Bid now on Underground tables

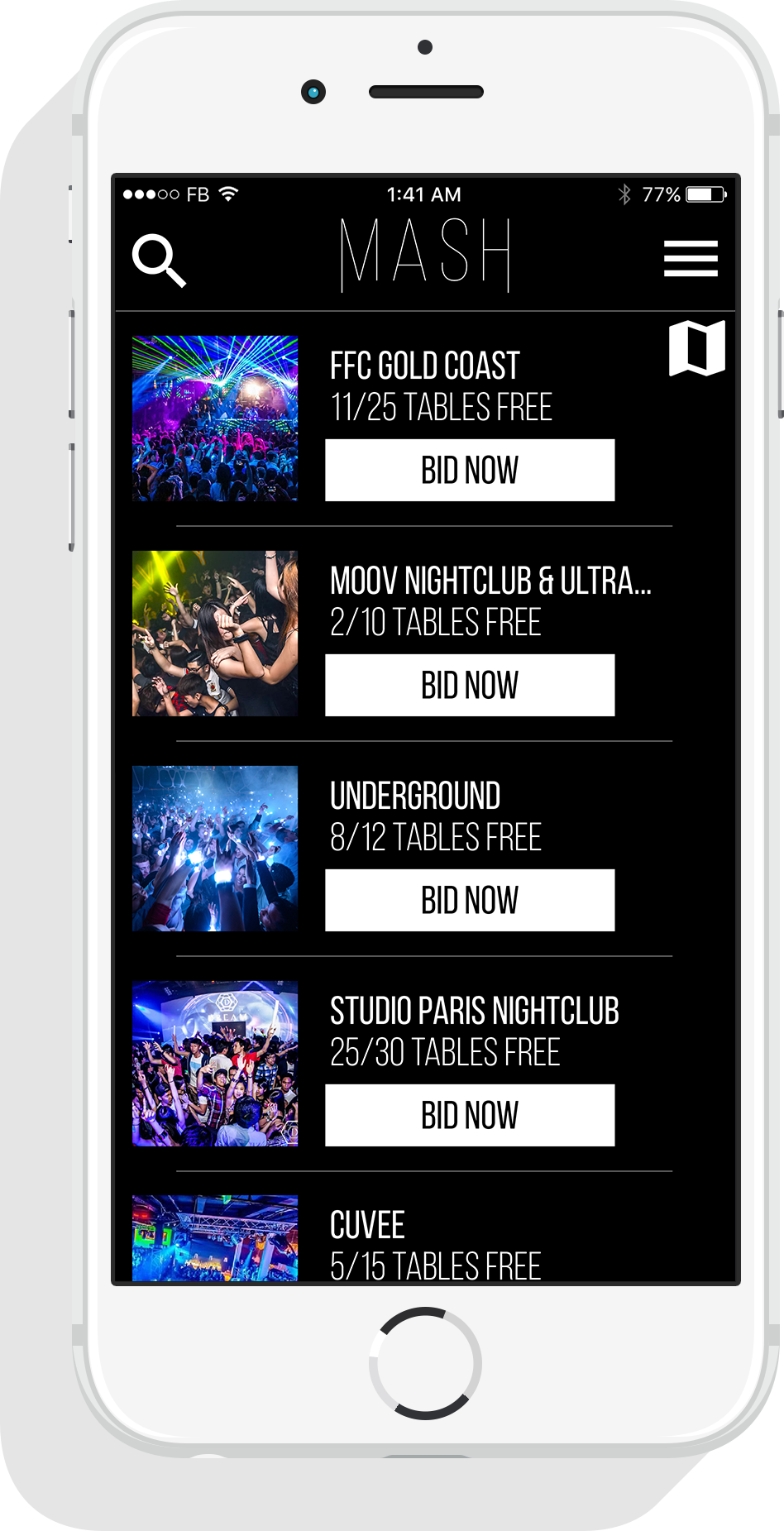[470, 900]
